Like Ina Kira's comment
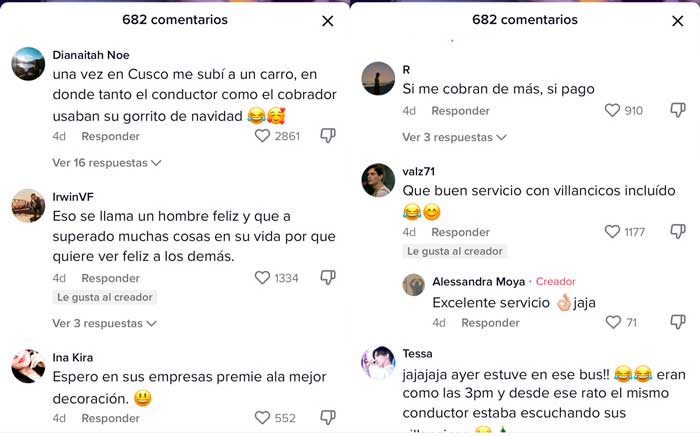The height and width of the screenshot is (436, 700). (x=263, y=418)
